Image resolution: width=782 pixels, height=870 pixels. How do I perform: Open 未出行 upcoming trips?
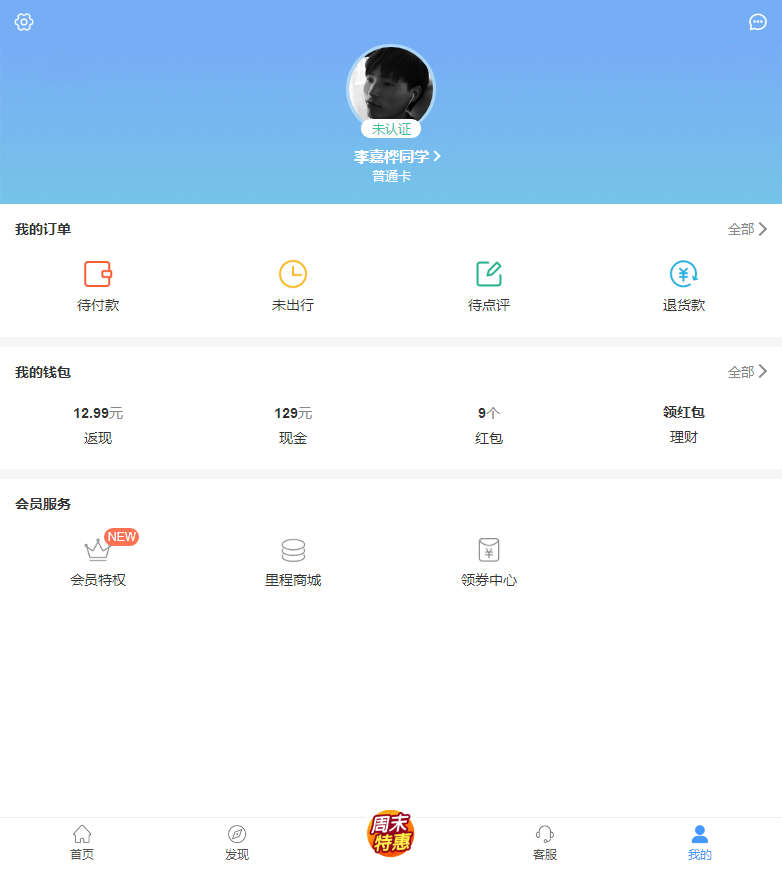[x=293, y=286]
